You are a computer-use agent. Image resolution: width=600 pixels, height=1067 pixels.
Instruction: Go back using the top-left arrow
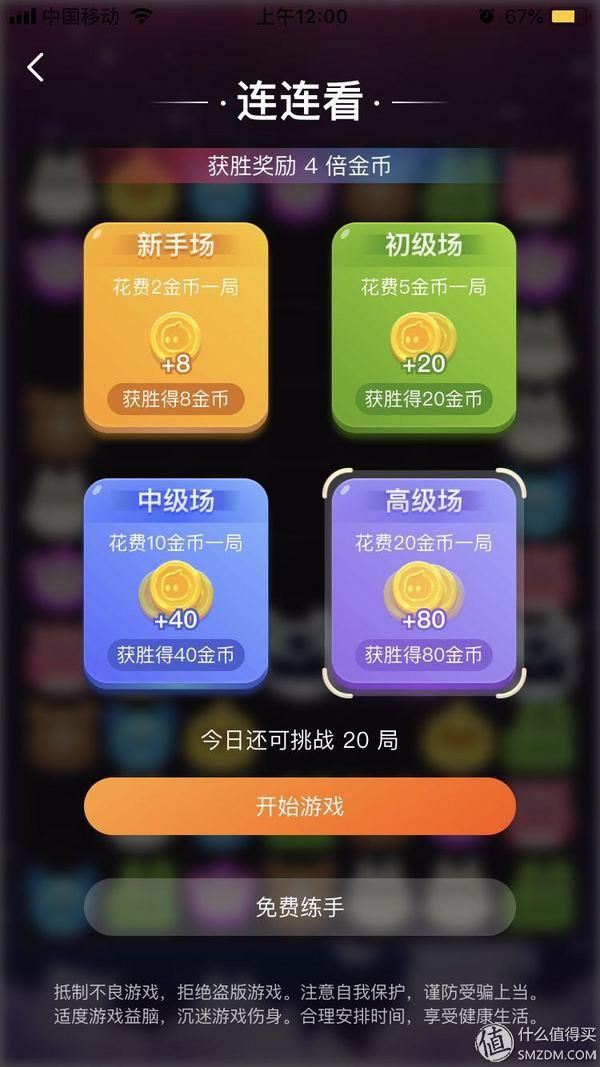[x=36, y=67]
